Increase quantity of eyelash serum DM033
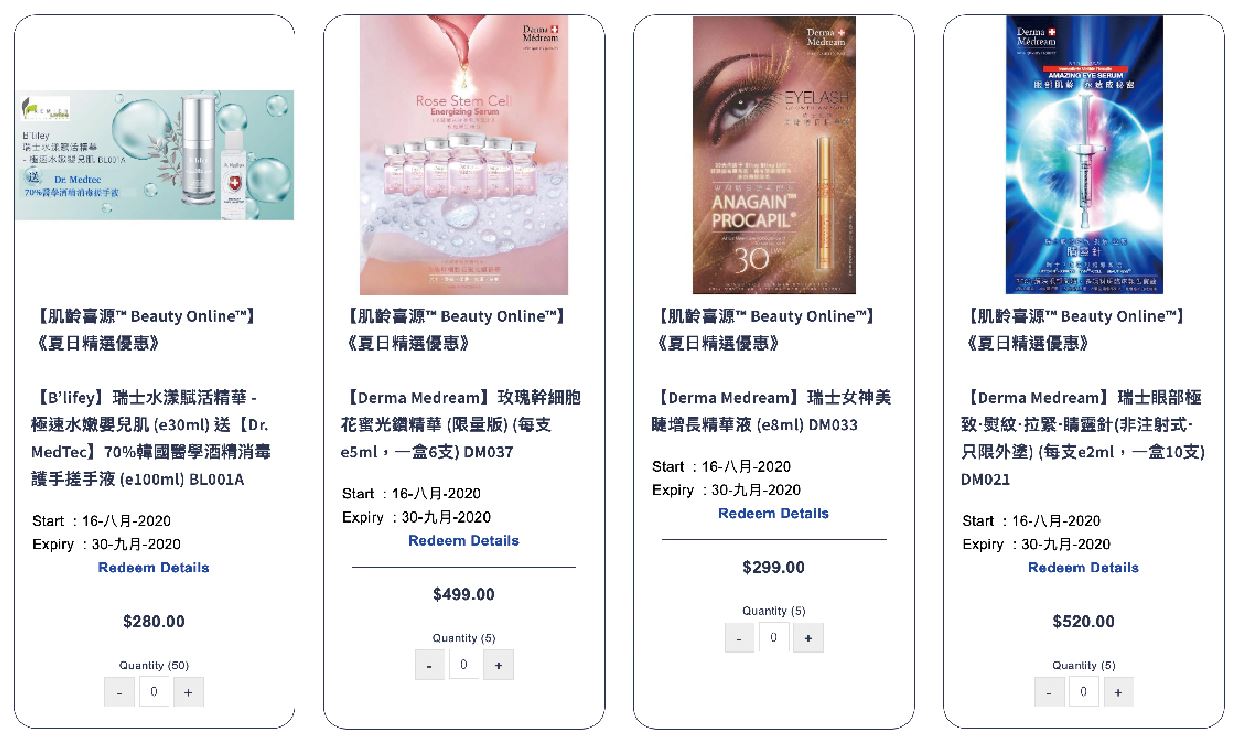1258x740 pixels. tap(808, 638)
